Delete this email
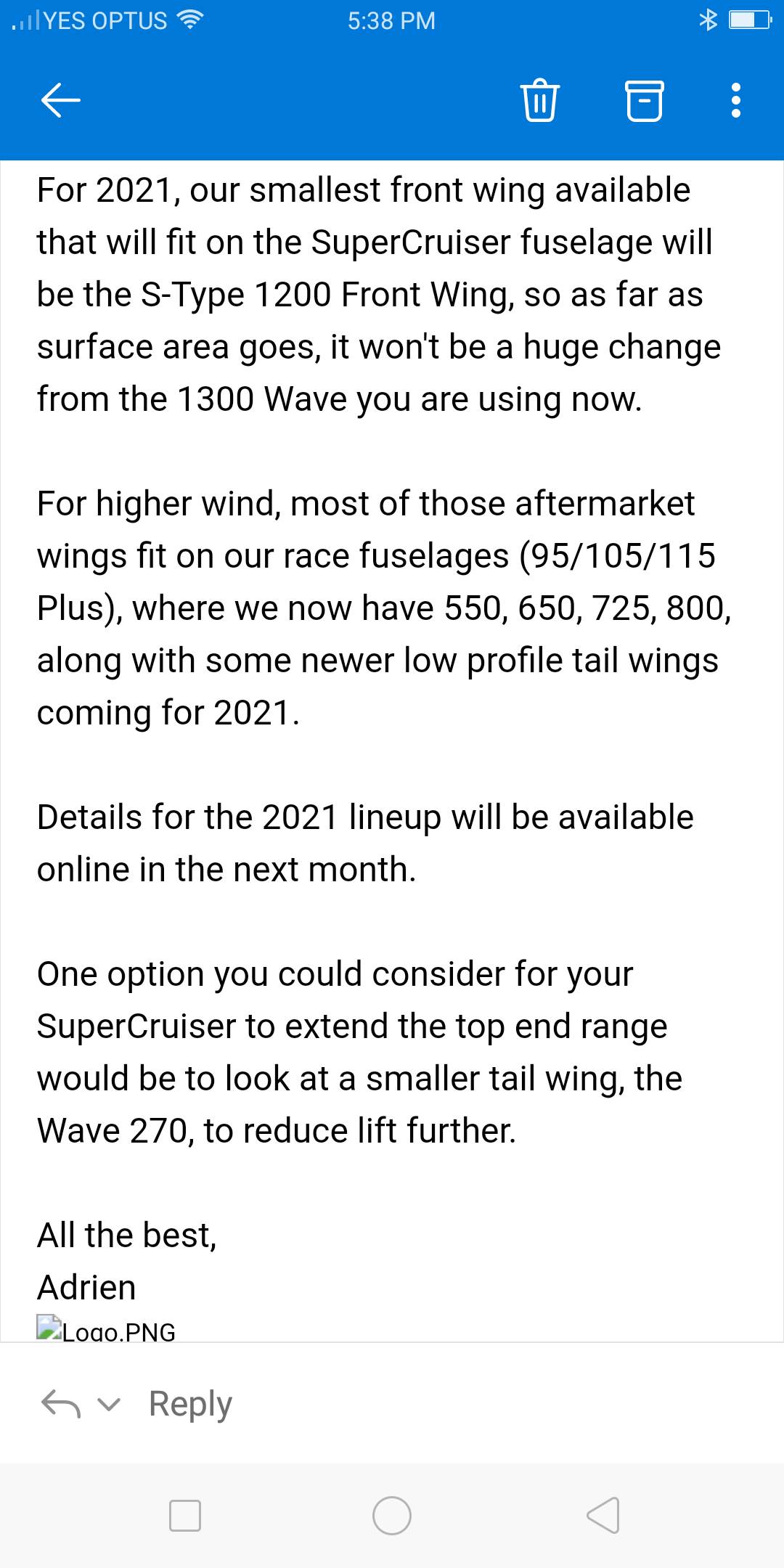The height and width of the screenshot is (1568, 784). [x=540, y=100]
